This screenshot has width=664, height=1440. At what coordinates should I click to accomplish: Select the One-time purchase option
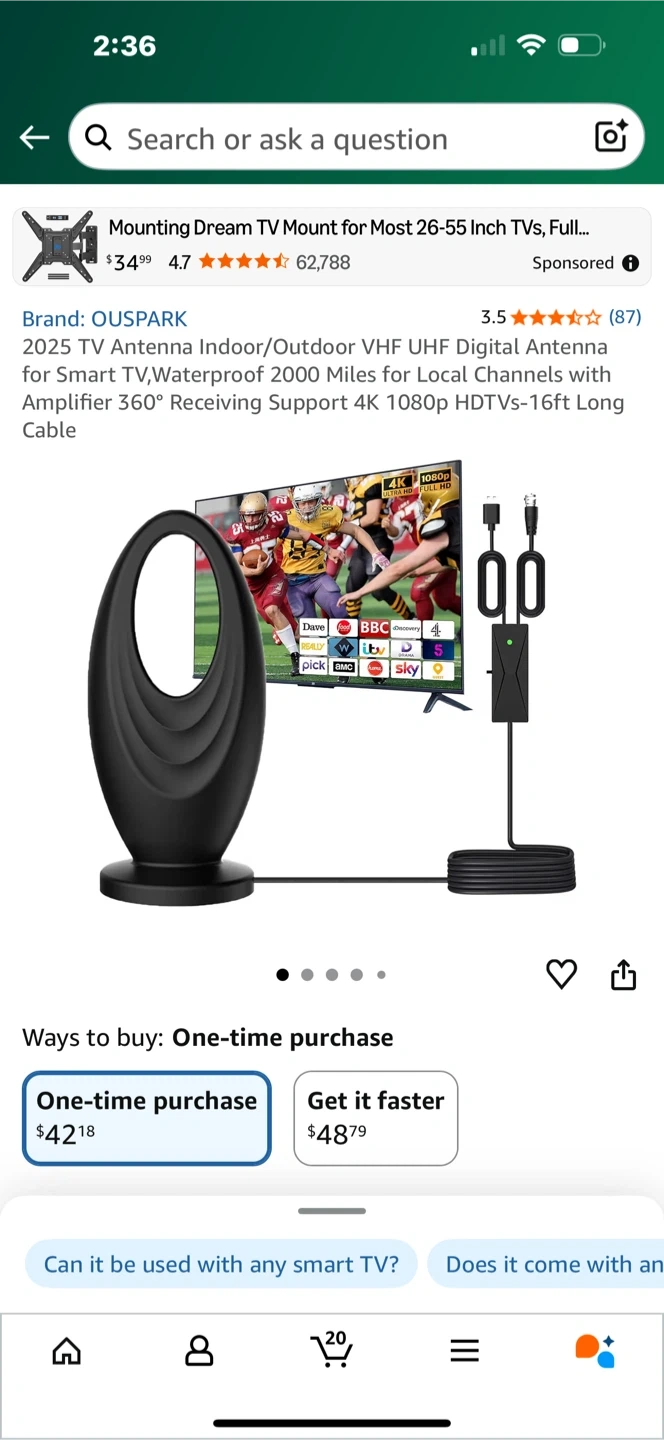147,1118
